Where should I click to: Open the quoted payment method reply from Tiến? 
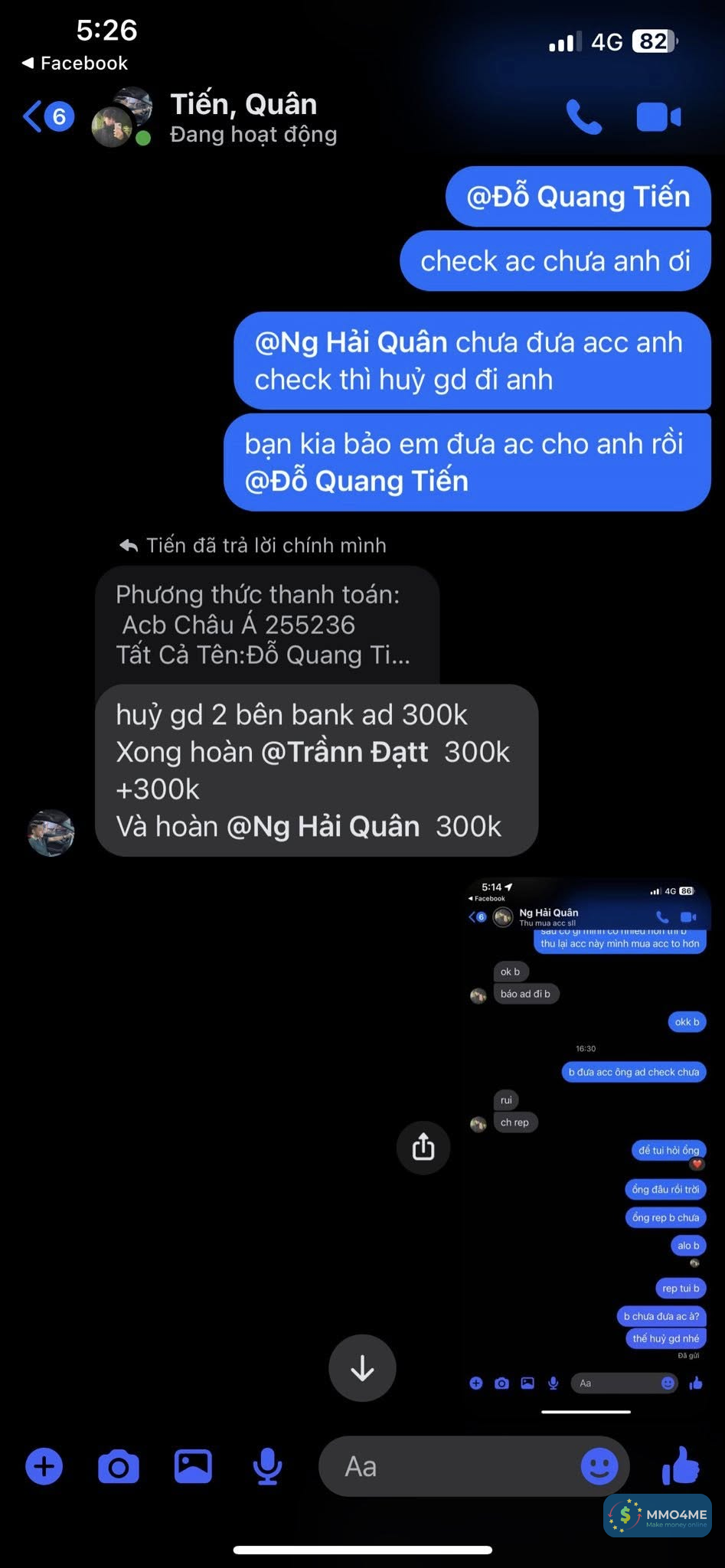coord(266,625)
